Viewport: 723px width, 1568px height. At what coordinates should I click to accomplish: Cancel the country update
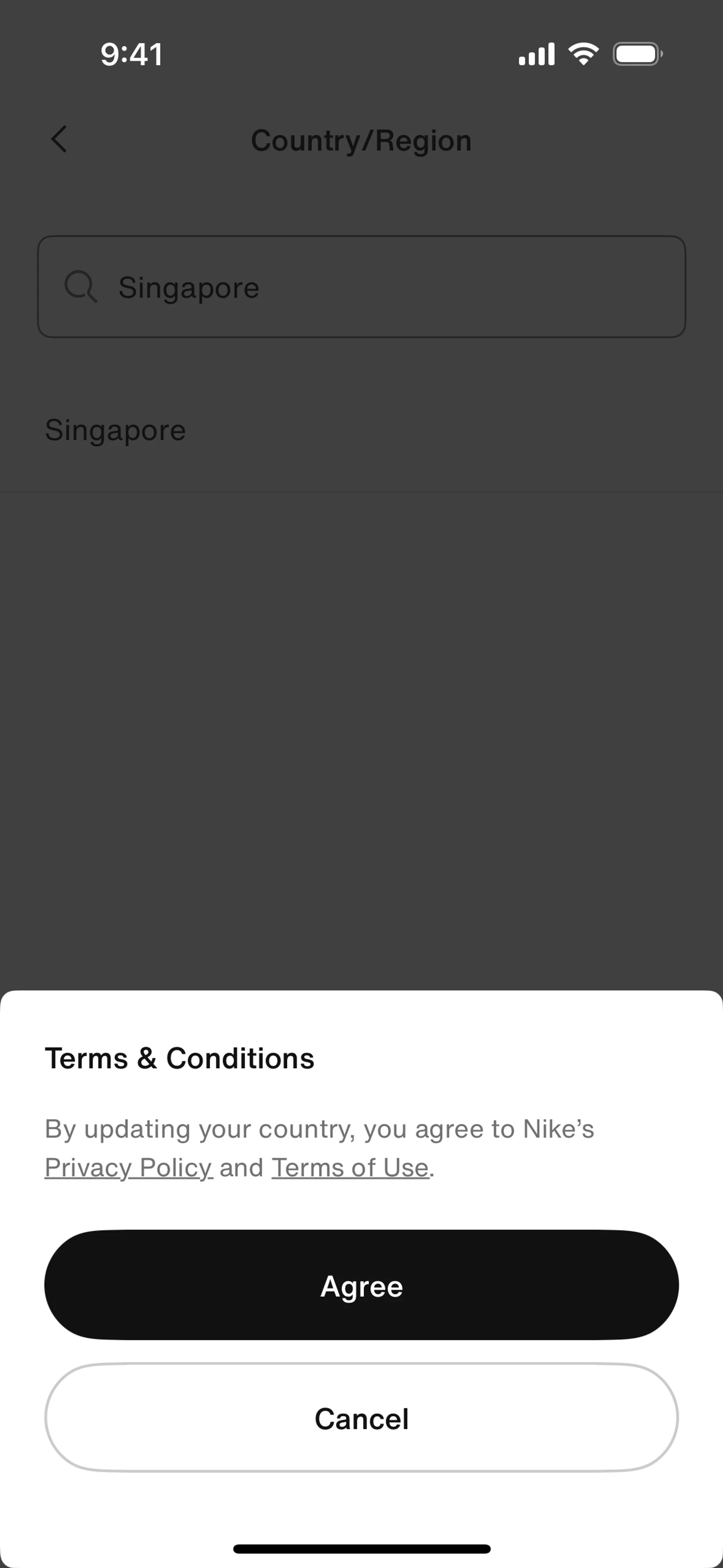[361, 1418]
